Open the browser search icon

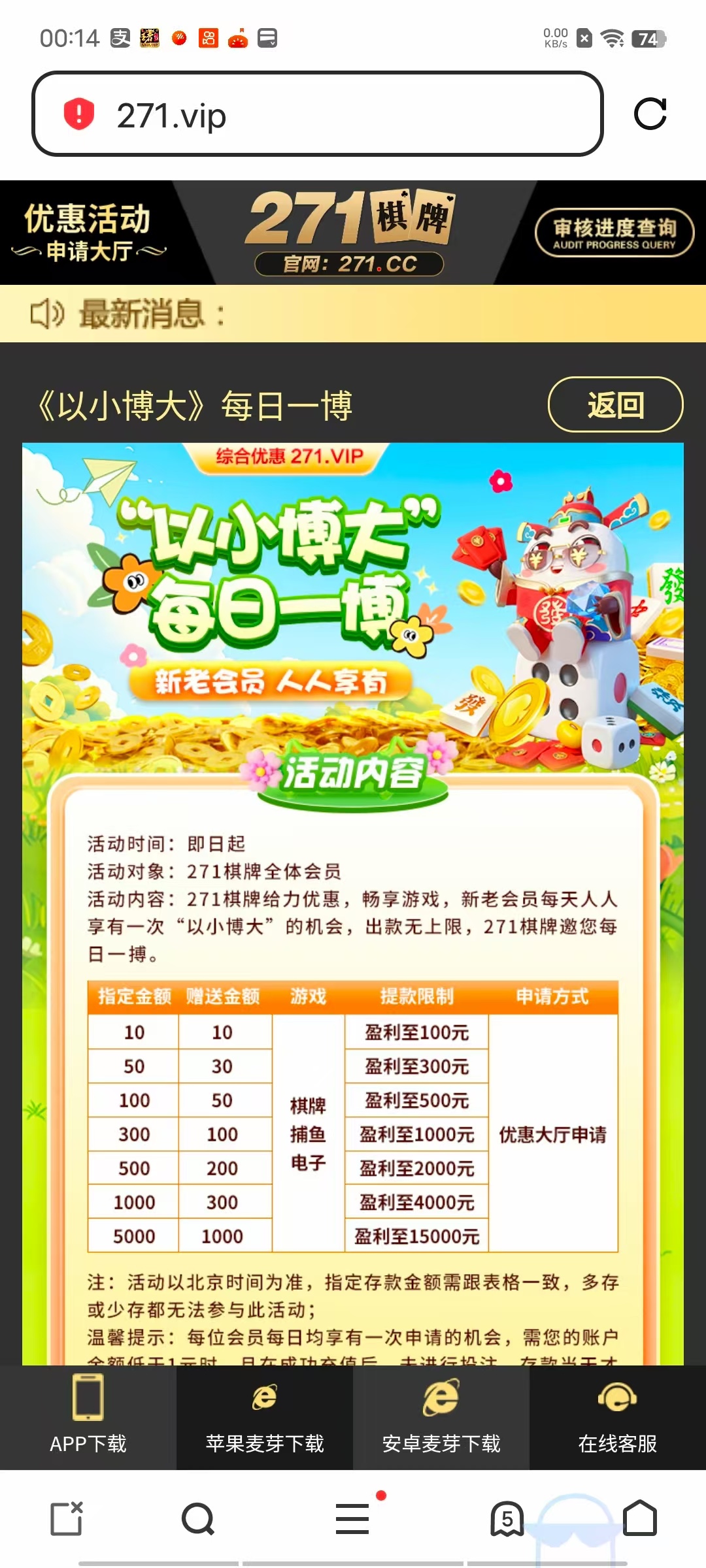click(x=198, y=1518)
